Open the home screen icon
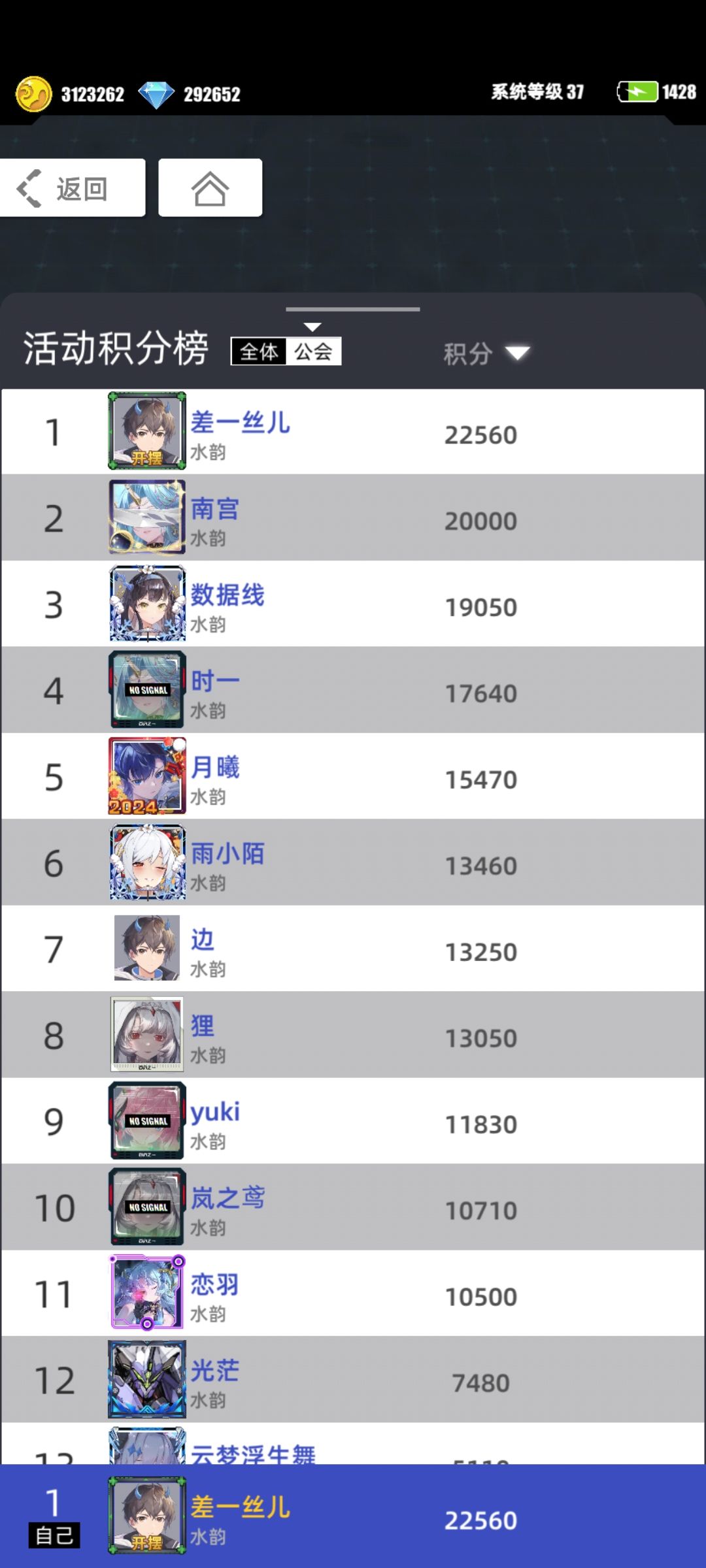The image size is (706, 1568). pos(210,188)
